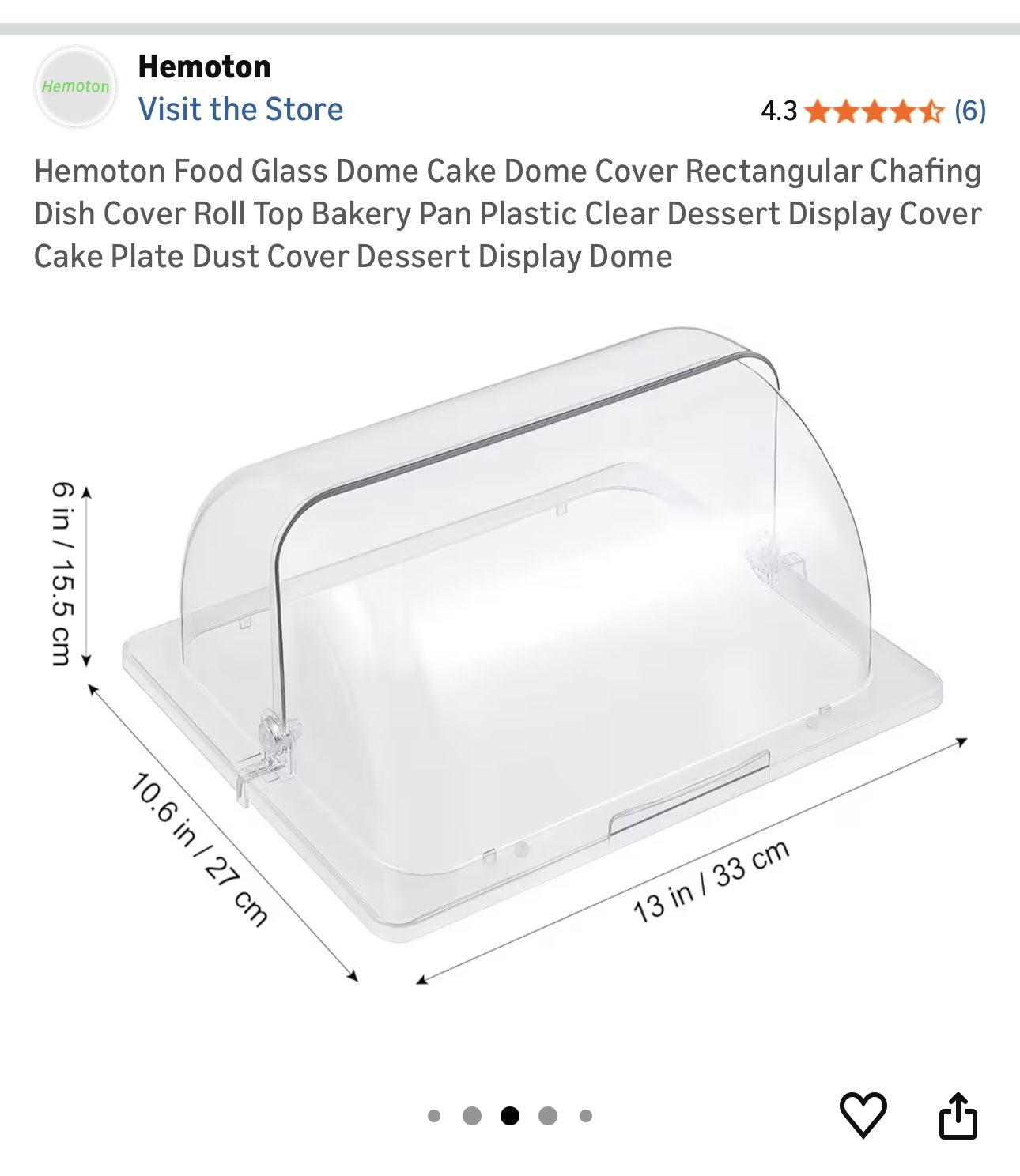Click the product title text
The height and width of the screenshot is (1176, 1020).
point(506,212)
